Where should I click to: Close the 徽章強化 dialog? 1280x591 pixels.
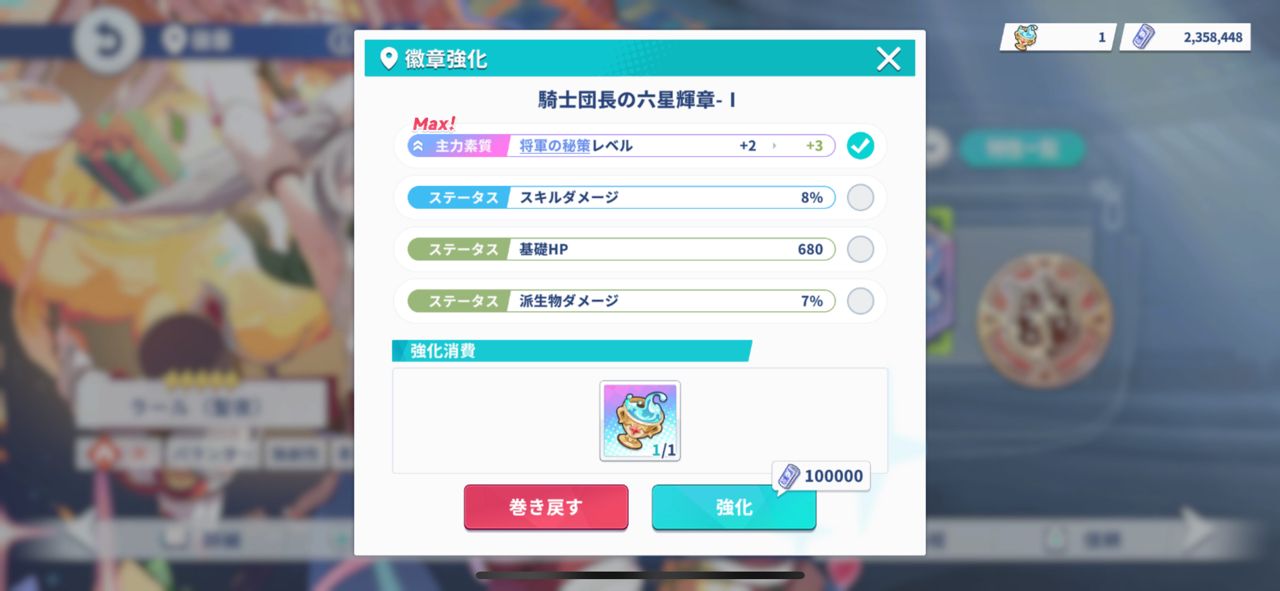(888, 59)
